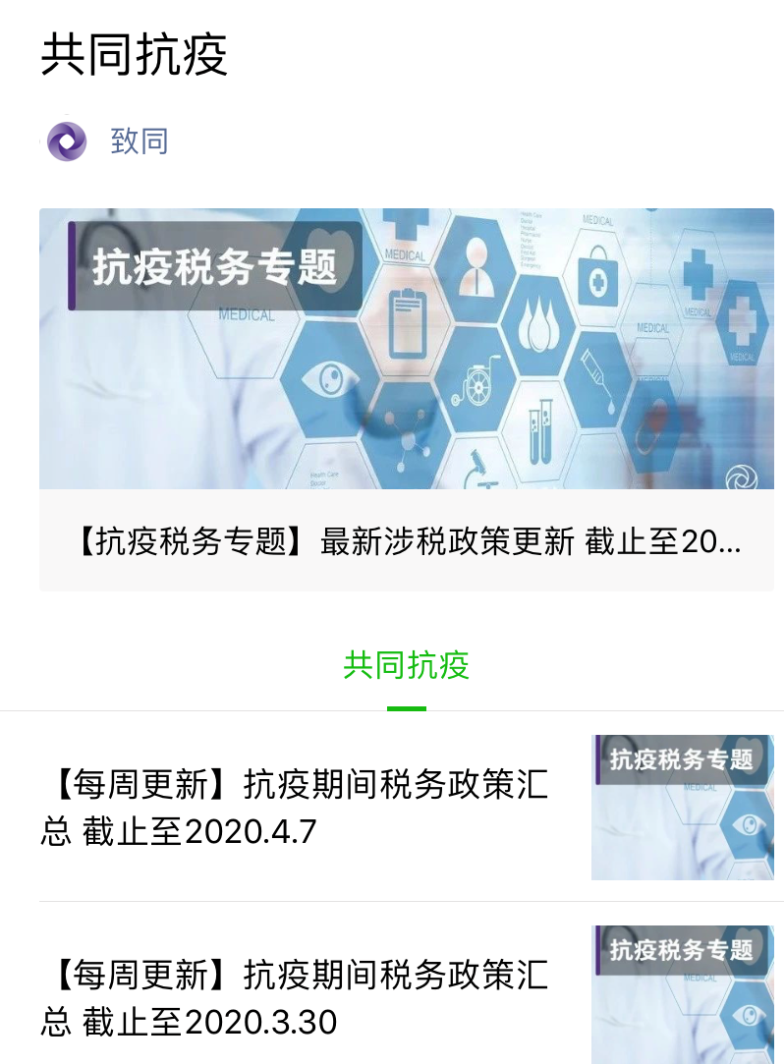Screen dimensions: 784x1064
Task: Open the 抗疫税务专题 featured banner article
Action: (406, 398)
